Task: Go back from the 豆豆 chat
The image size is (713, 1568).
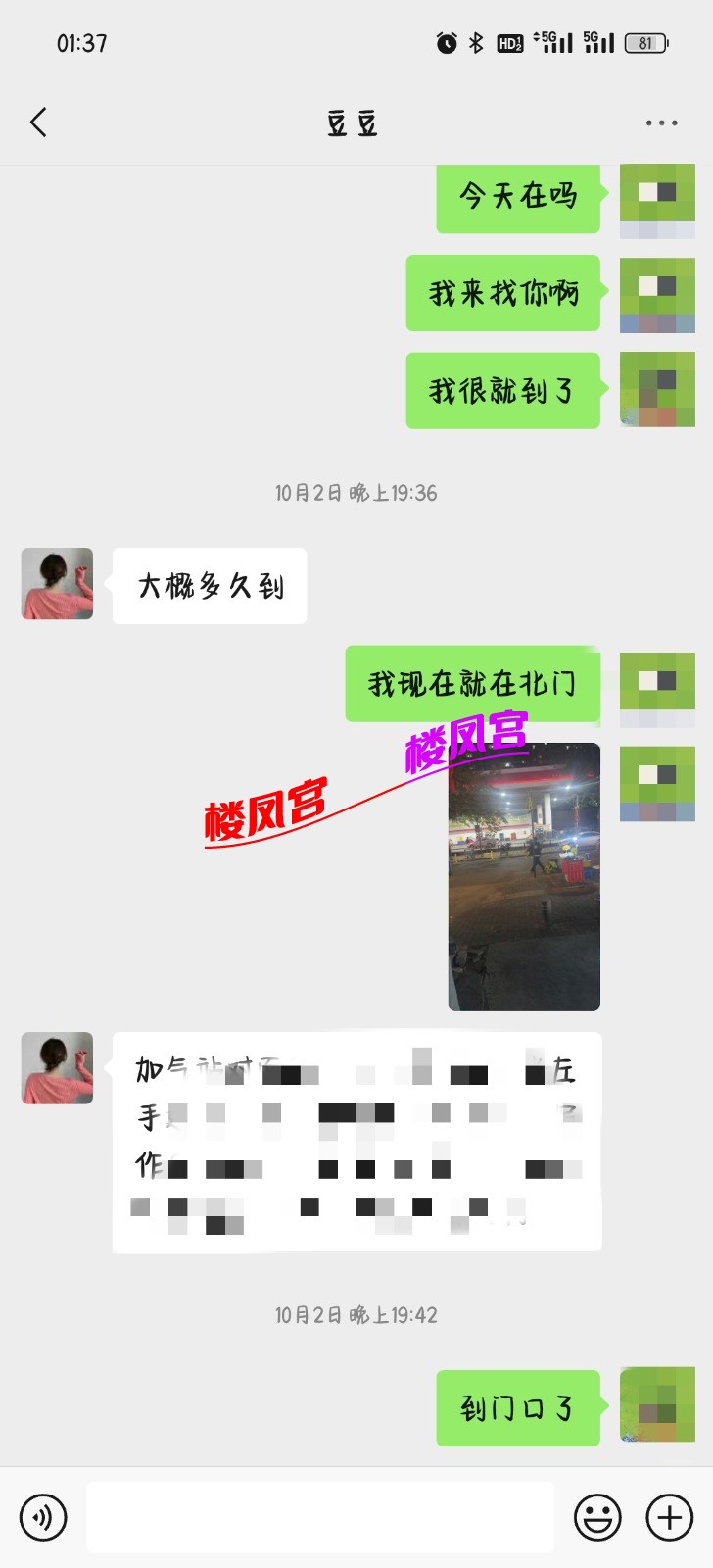Action: [x=39, y=122]
